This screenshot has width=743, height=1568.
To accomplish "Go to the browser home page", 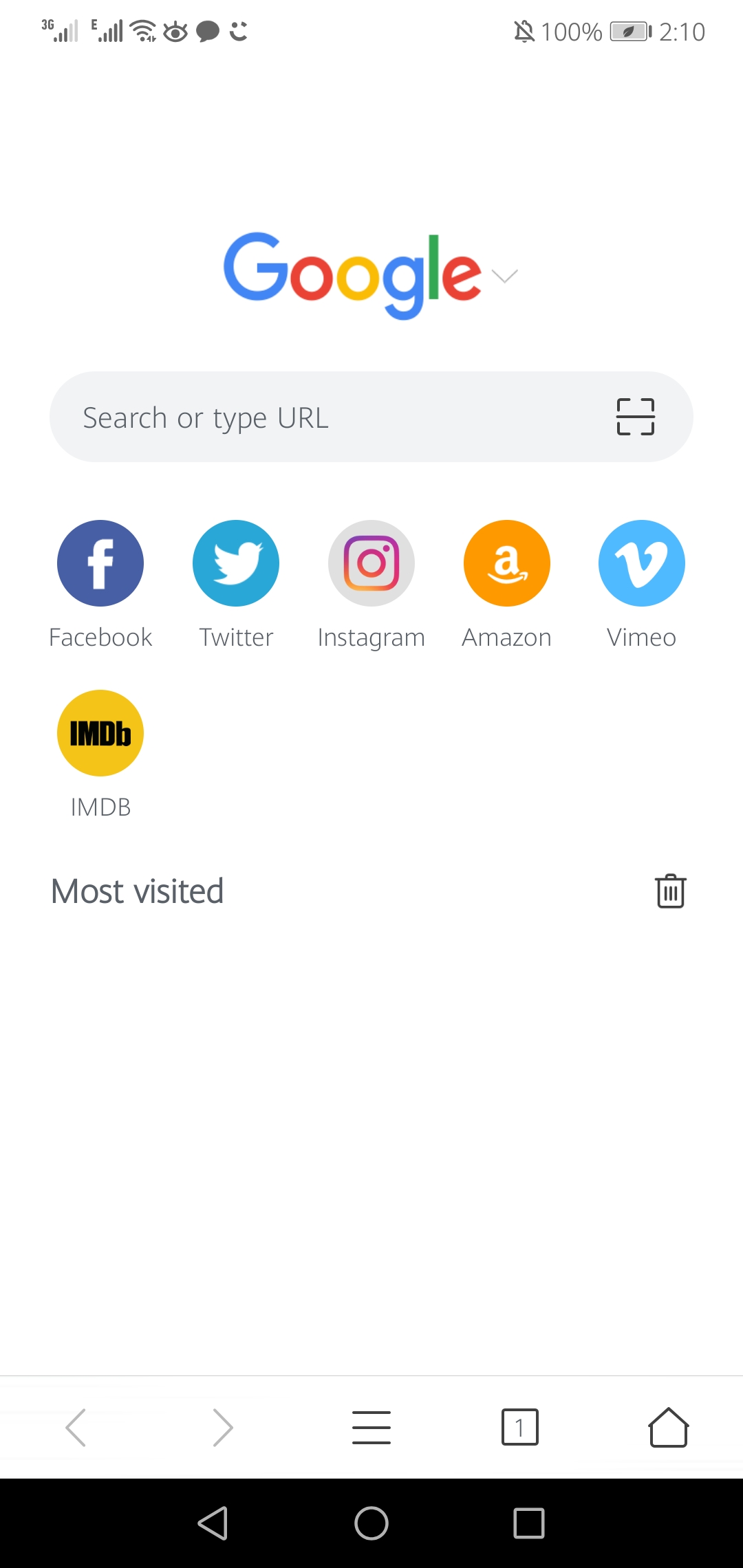I will (668, 1427).
